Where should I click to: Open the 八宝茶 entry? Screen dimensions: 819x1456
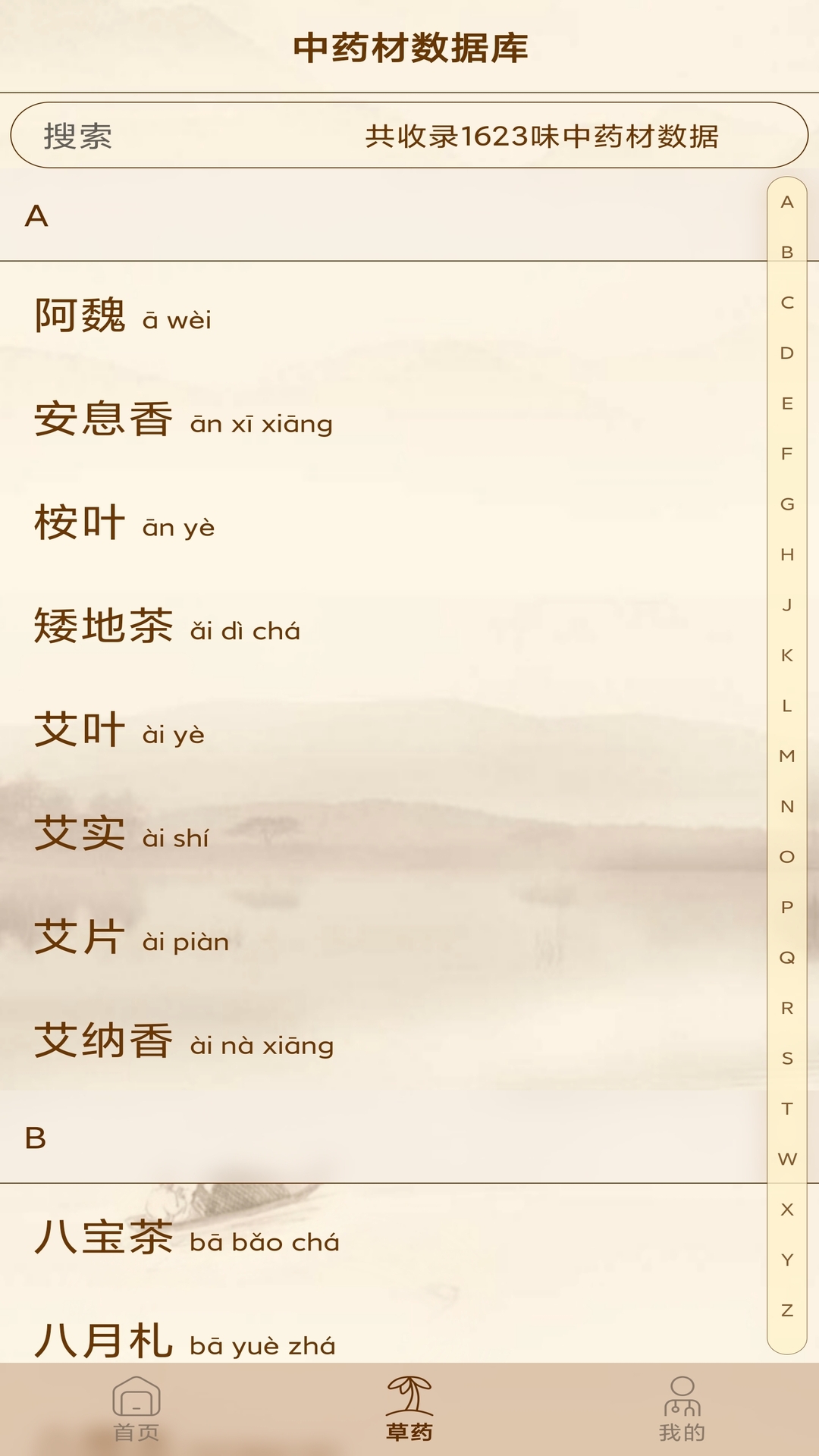click(187, 1238)
